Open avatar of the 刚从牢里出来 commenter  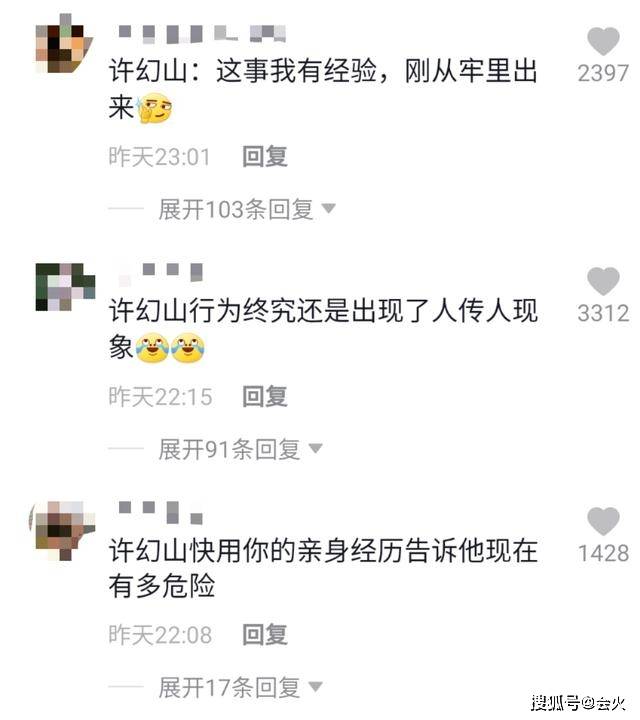coord(64,43)
